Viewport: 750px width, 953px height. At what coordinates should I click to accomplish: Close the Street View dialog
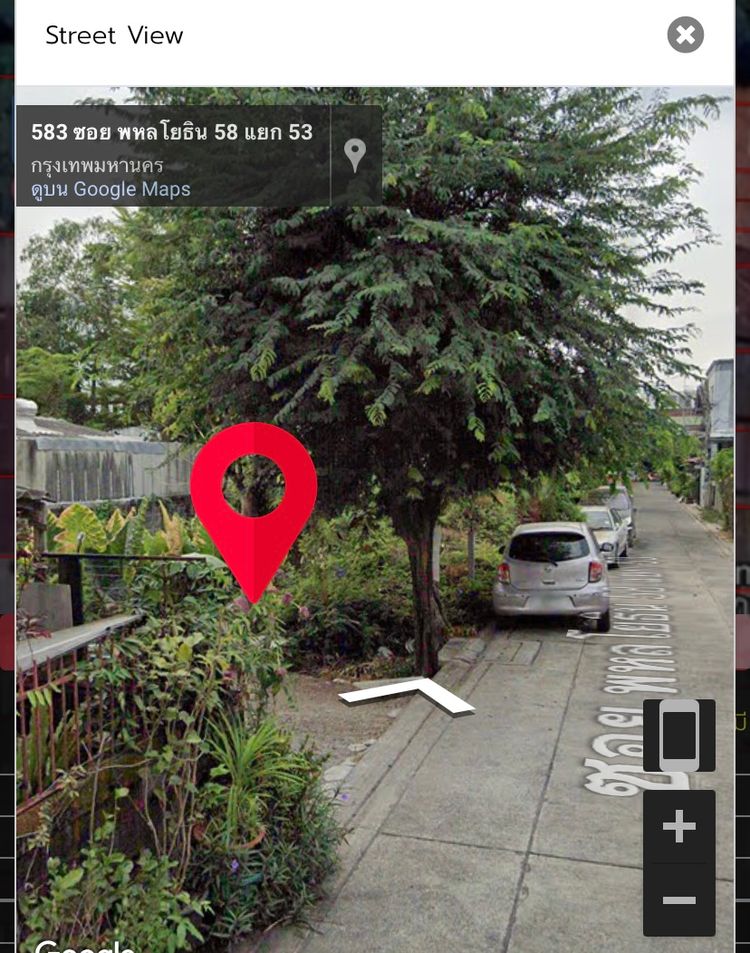[x=685, y=35]
